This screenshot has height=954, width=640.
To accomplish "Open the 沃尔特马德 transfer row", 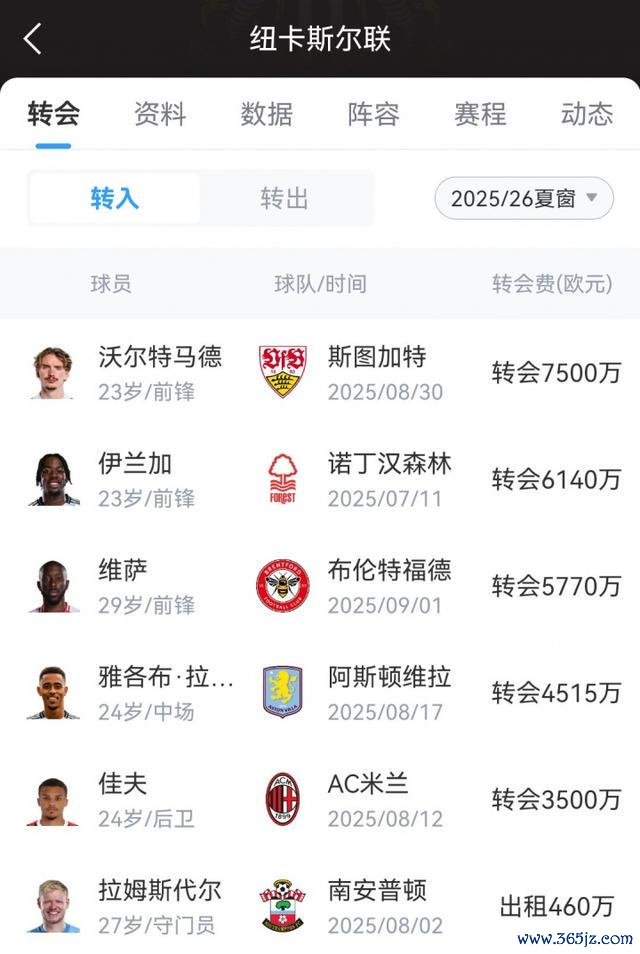I will click(320, 373).
